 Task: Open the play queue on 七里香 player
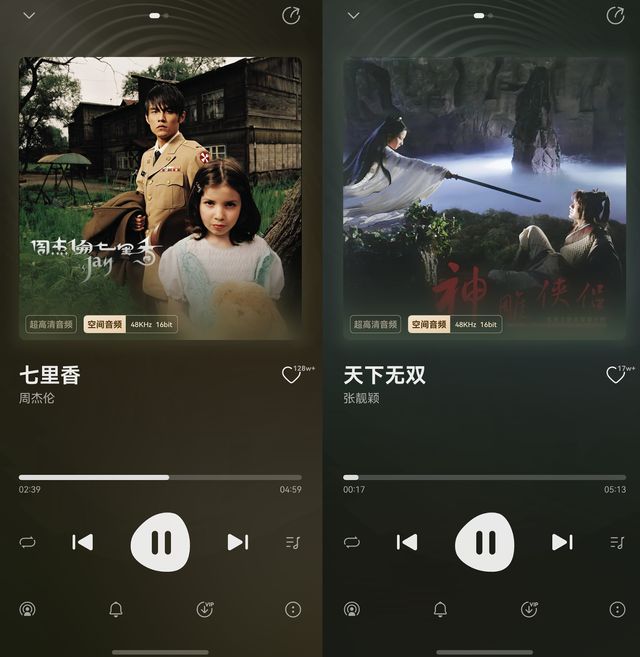(x=292, y=542)
